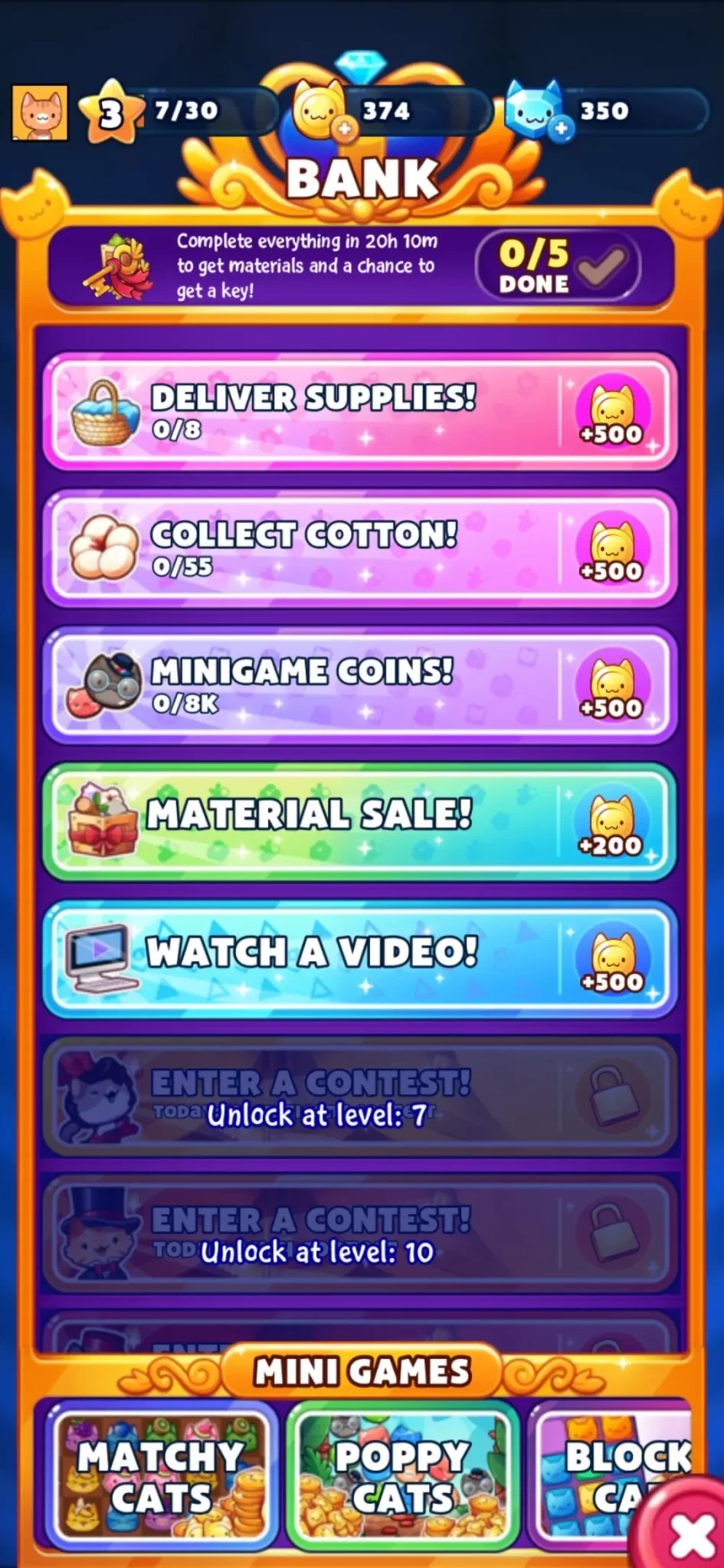The height and width of the screenshot is (1568, 724).
Task: Open the Deliver Supplies task
Action: (x=360, y=412)
